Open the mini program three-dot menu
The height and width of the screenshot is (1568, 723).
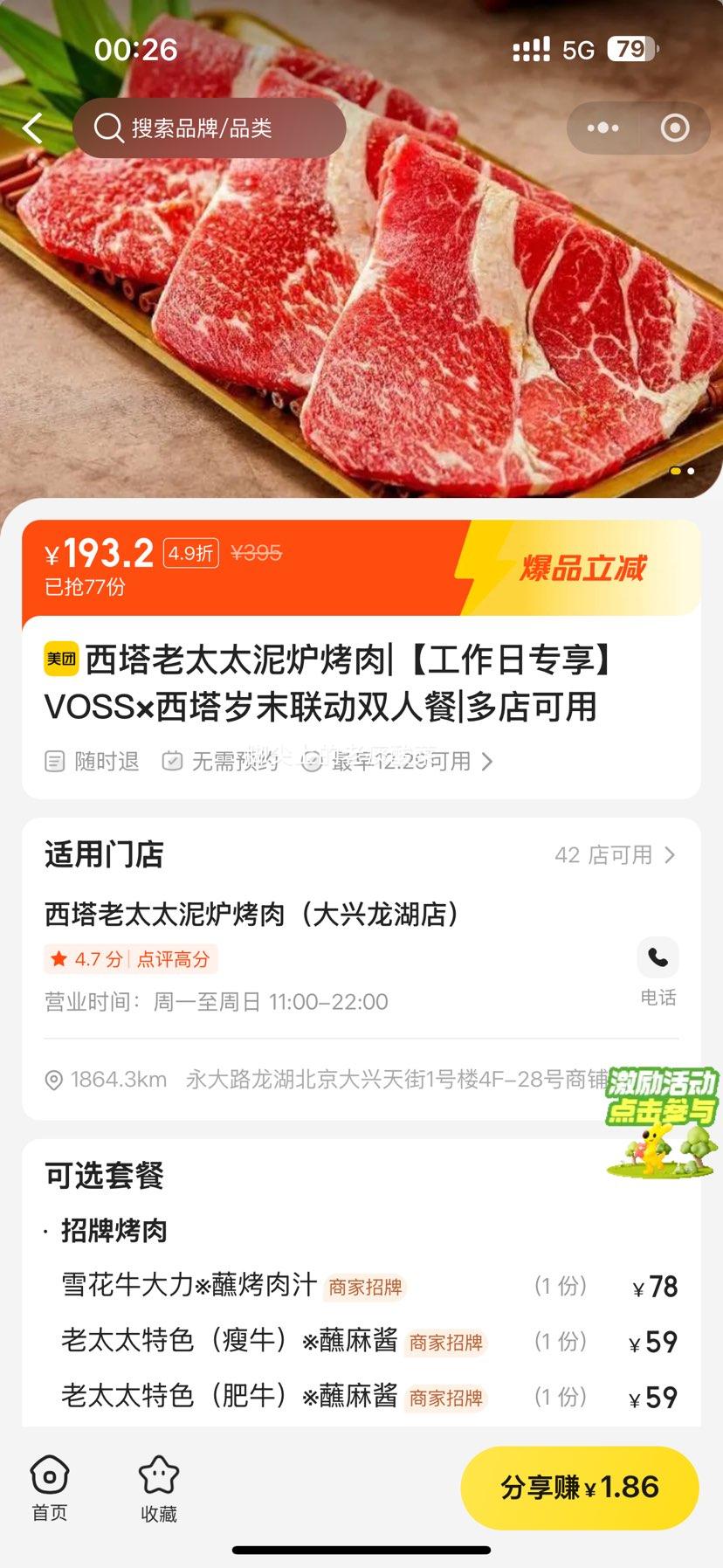click(x=603, y=128)
